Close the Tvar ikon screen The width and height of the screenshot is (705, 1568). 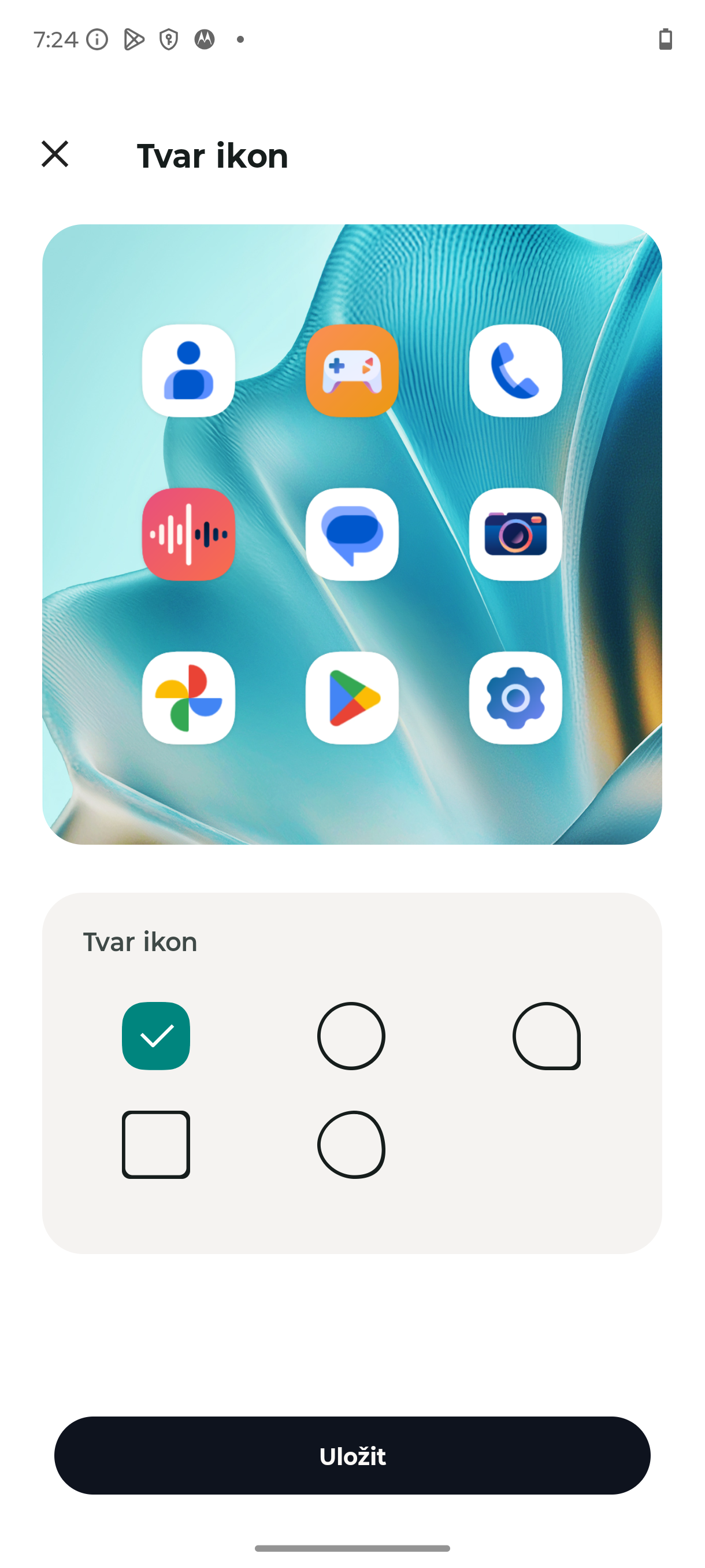coord(55,154)
